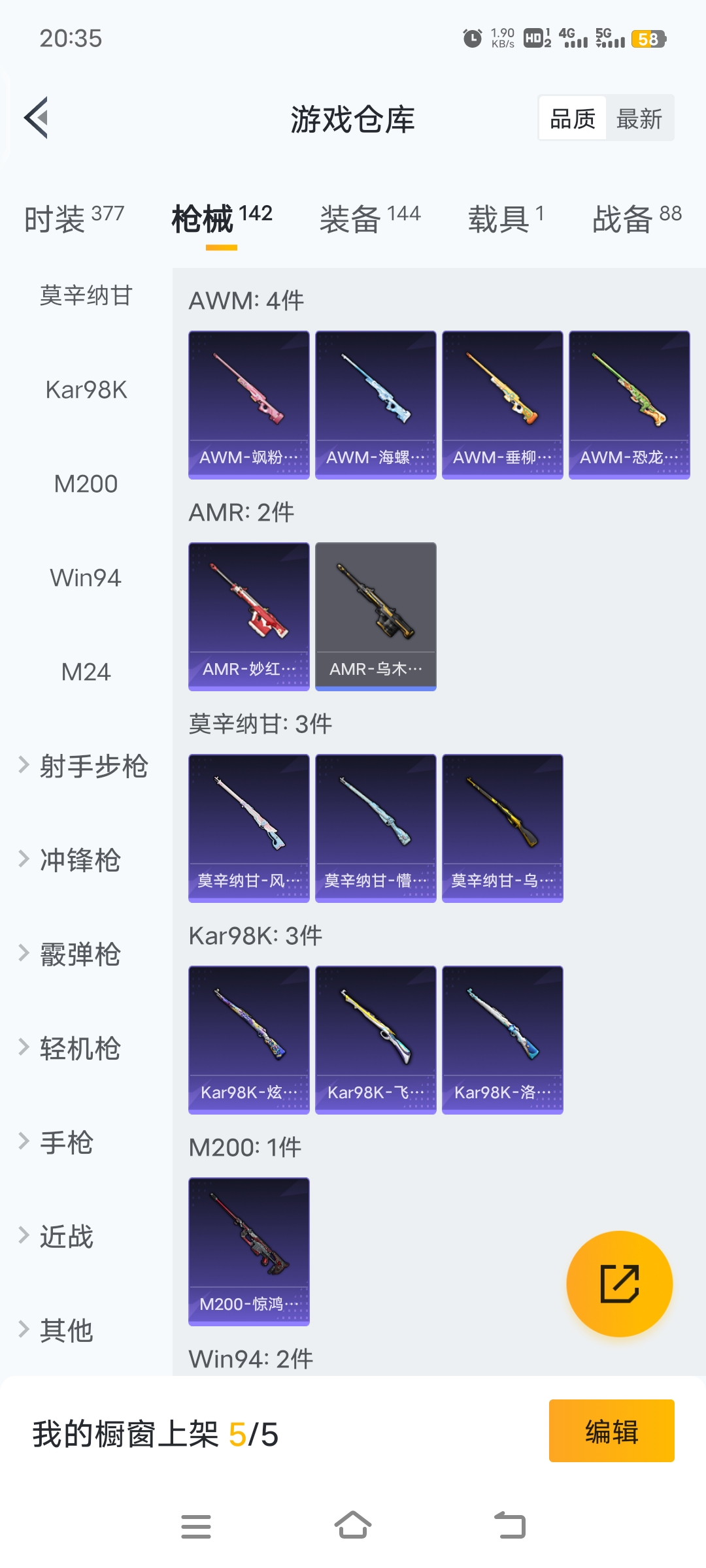
Task: Jump to the M24 category
Action: click(x=86, y=672)
